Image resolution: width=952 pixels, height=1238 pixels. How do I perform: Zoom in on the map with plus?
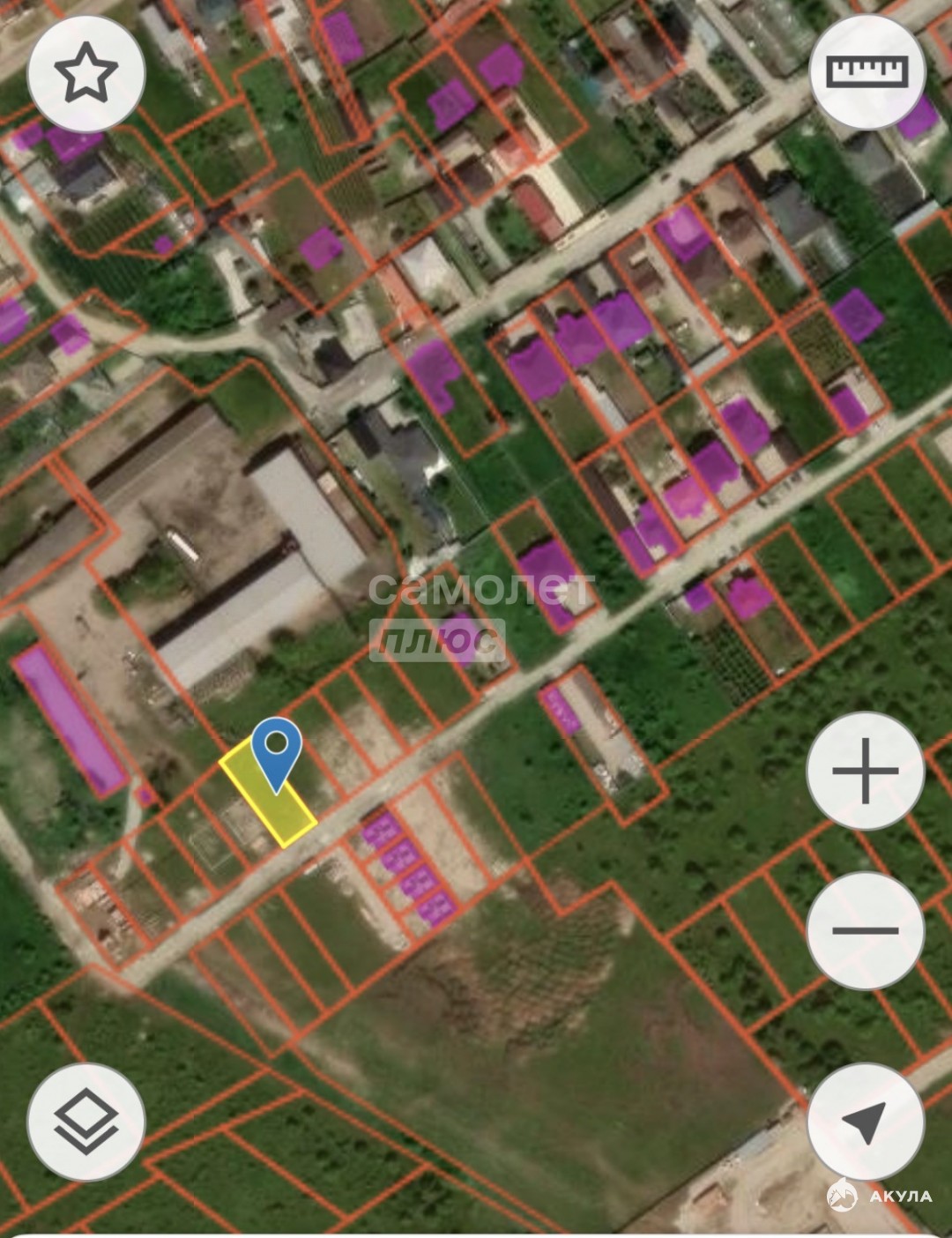pos(866,771)
